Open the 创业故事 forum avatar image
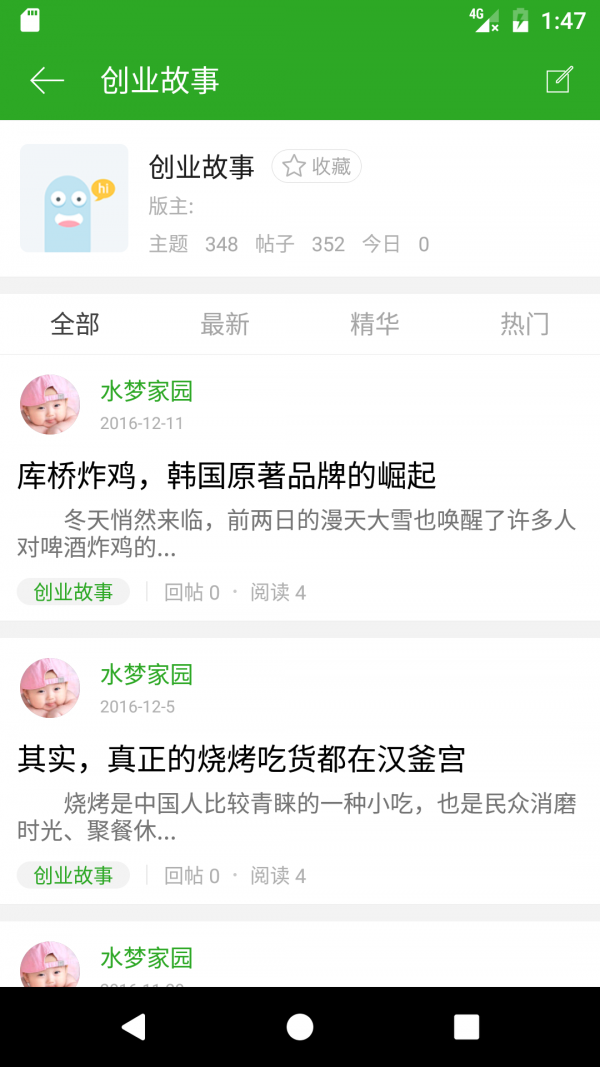This screenshot has height=1067, width=600. 74,198
